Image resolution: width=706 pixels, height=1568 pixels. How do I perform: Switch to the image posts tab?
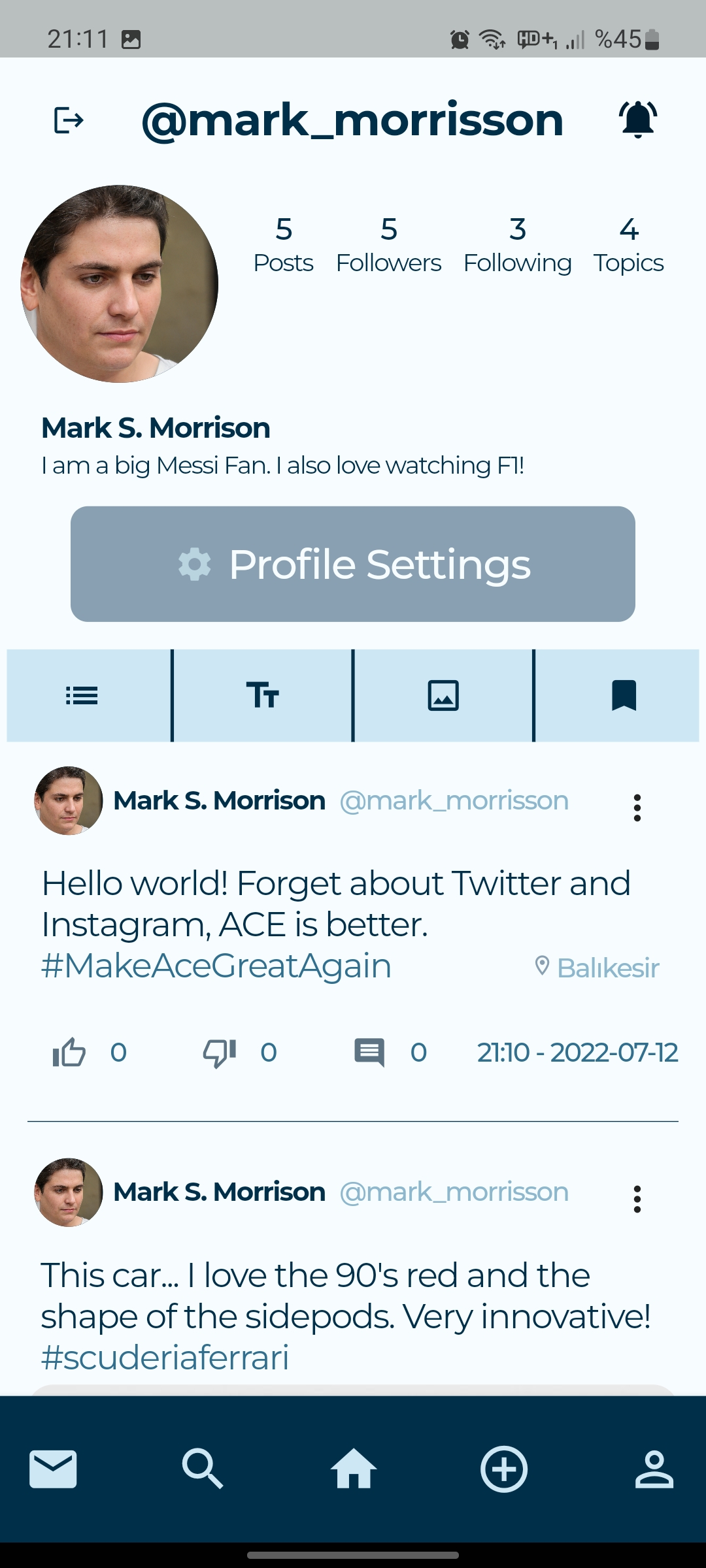point(443,695)
